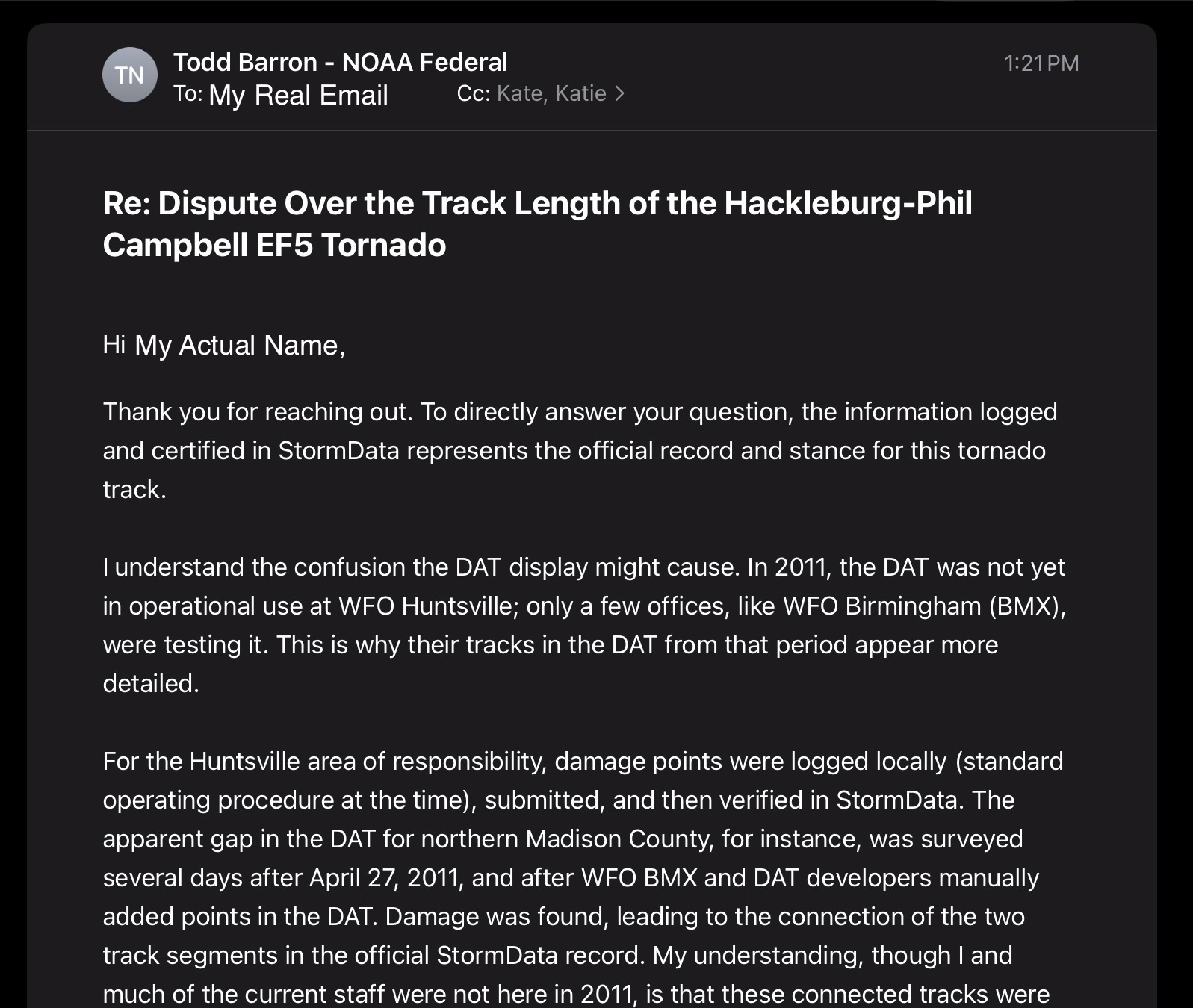Open sender avatar for Todd Barron
1193x1008 pixels.
[130, 75]
